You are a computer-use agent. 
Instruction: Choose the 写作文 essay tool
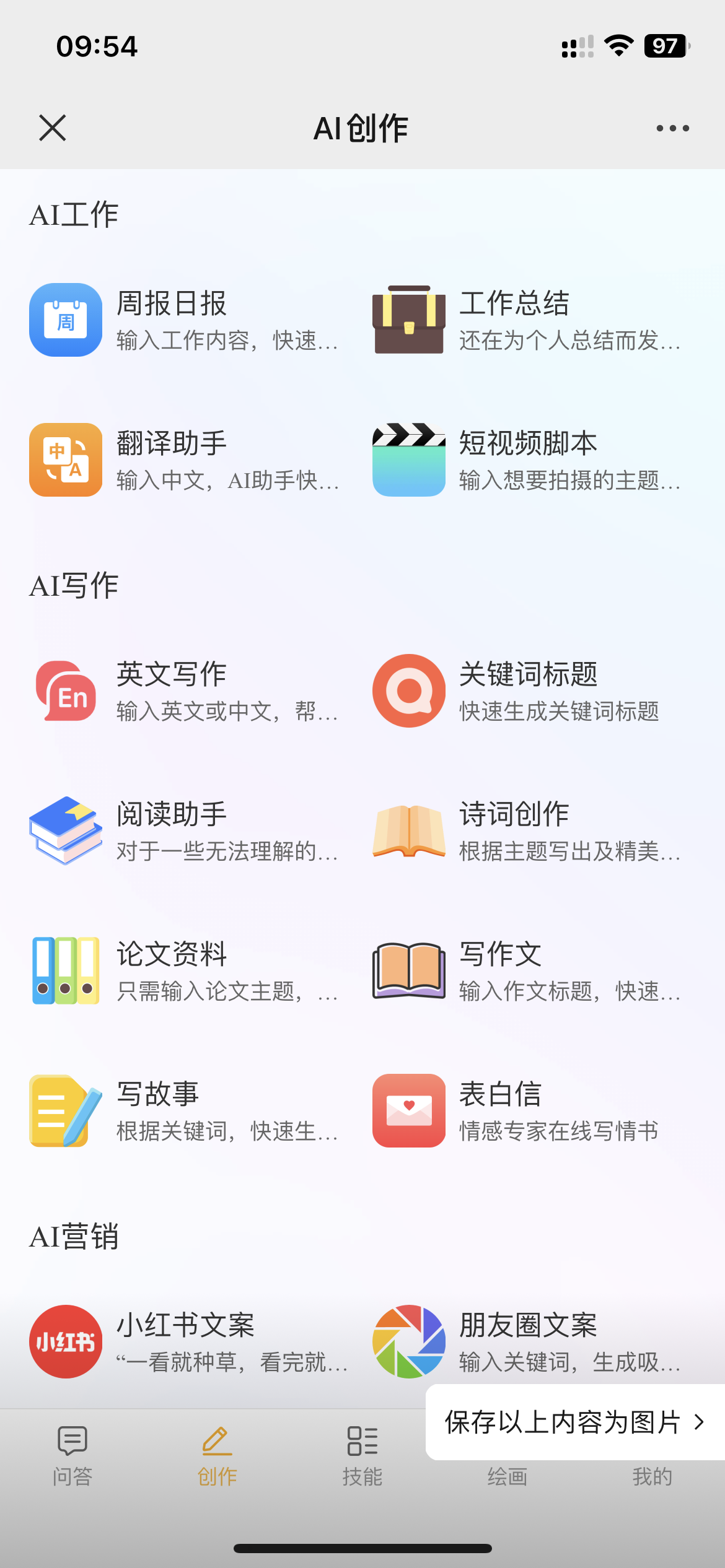pyautogui.click(x=527, y=971)
